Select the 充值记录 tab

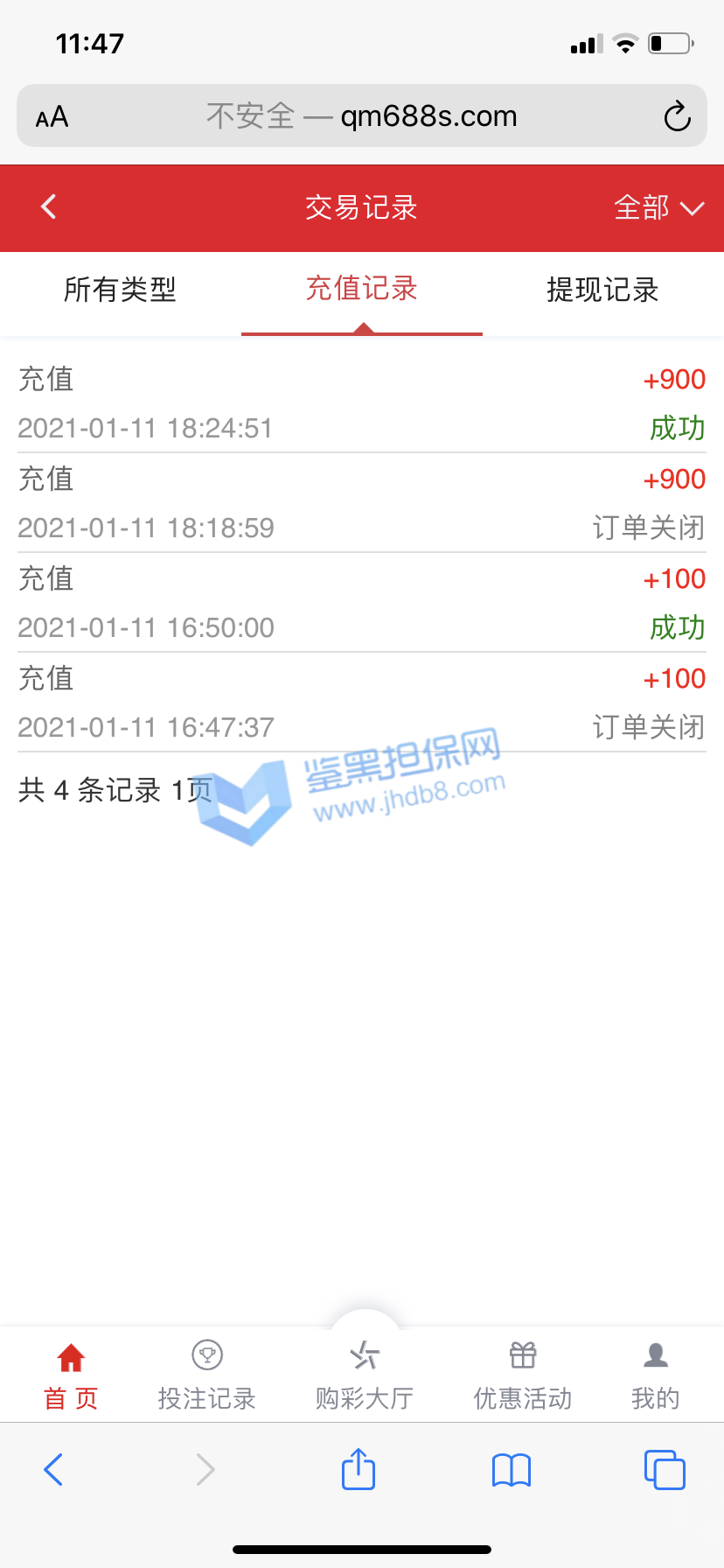(361, 290)
